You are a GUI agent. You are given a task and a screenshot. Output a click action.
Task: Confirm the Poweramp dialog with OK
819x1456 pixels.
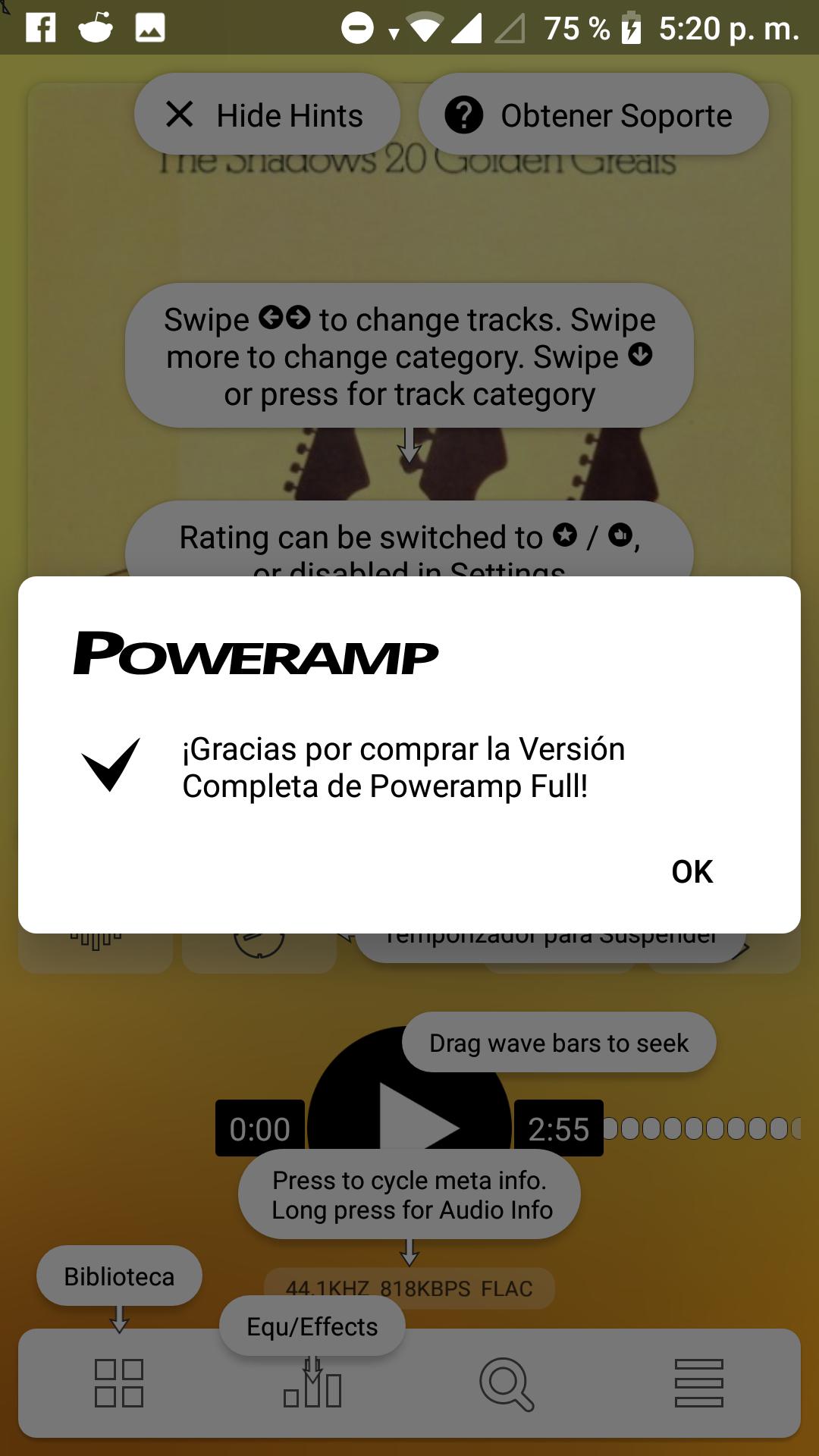coord(692,871)
